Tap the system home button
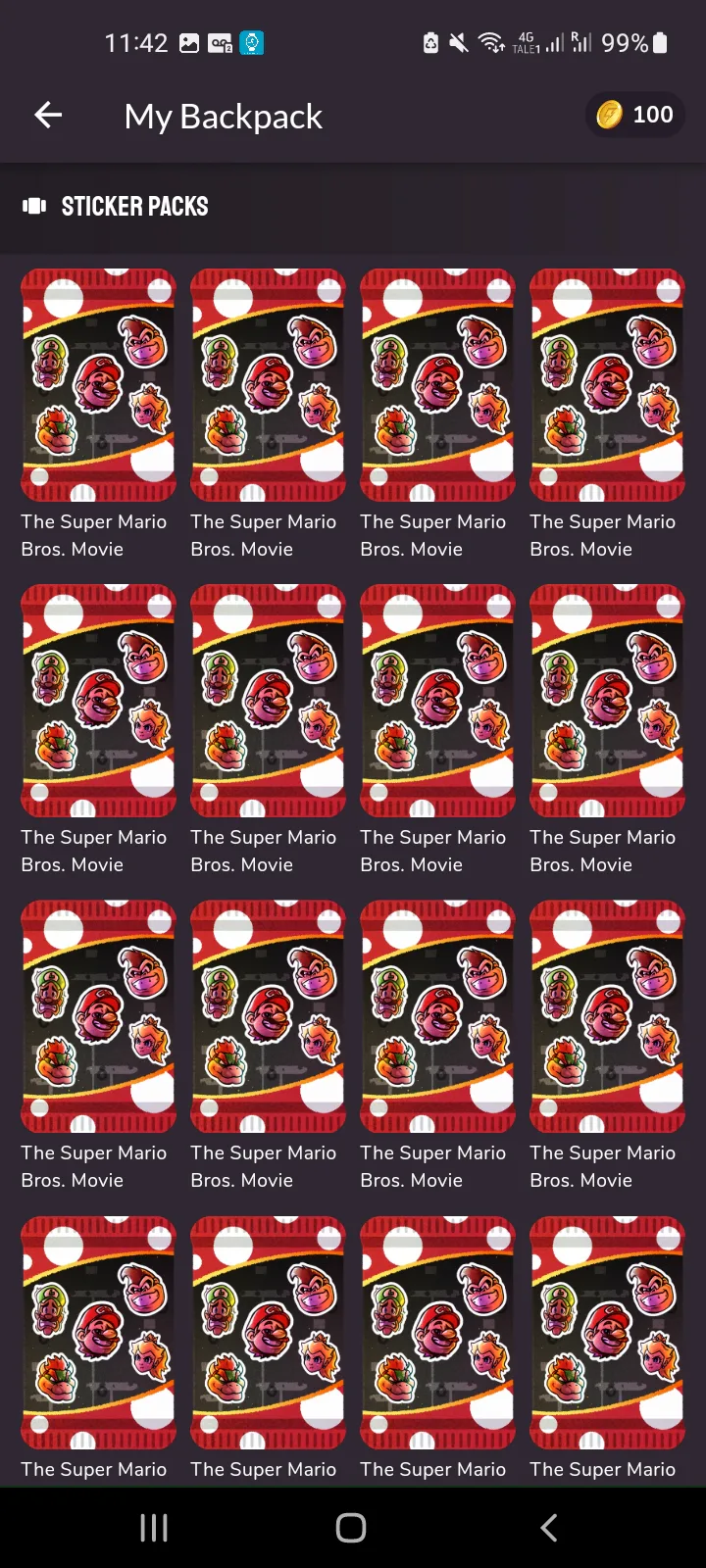Screen dimensions: 706x1568 click(351, 1527)
